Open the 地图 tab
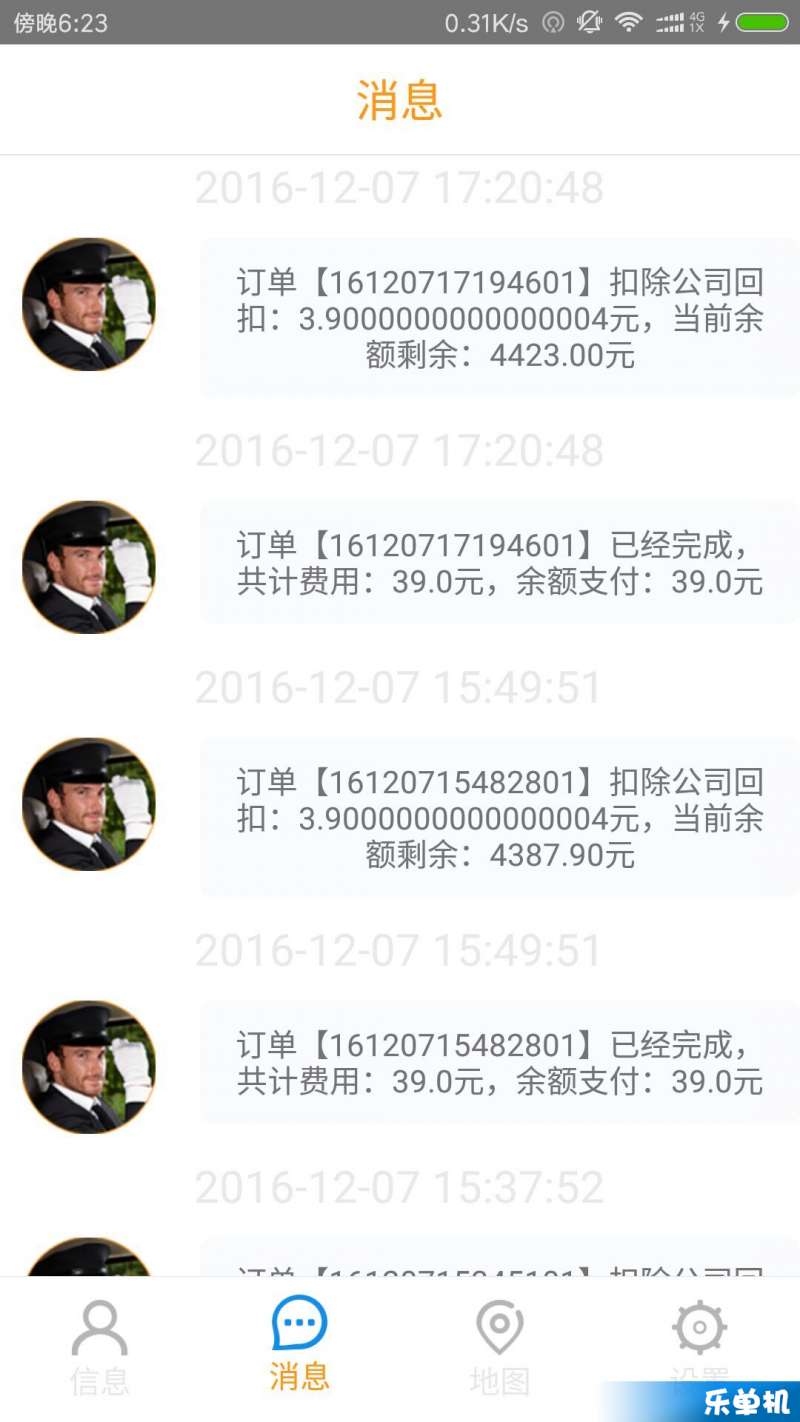Viewport: 800px width, 1422px height. tap(499, 1346)
